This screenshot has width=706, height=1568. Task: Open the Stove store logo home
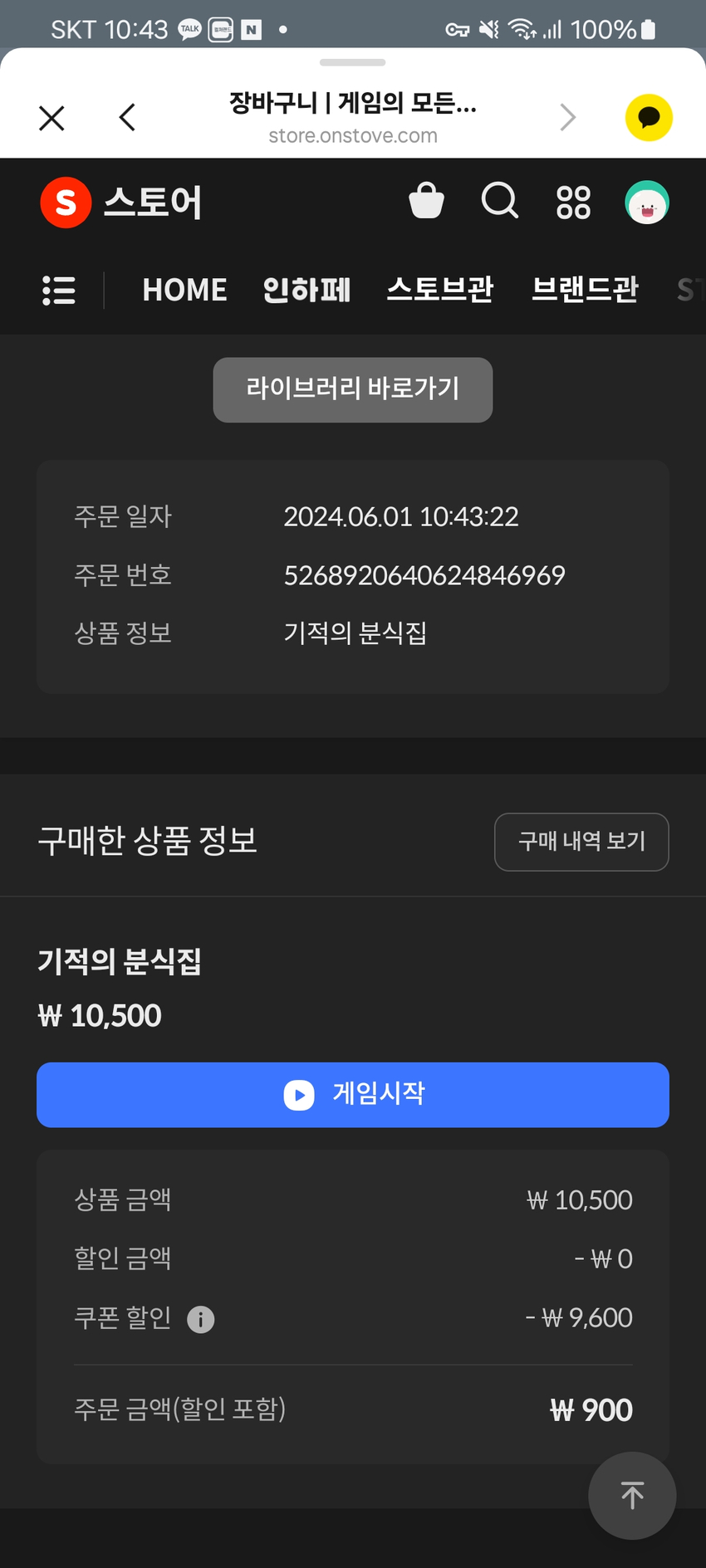[x=121, y=203]
